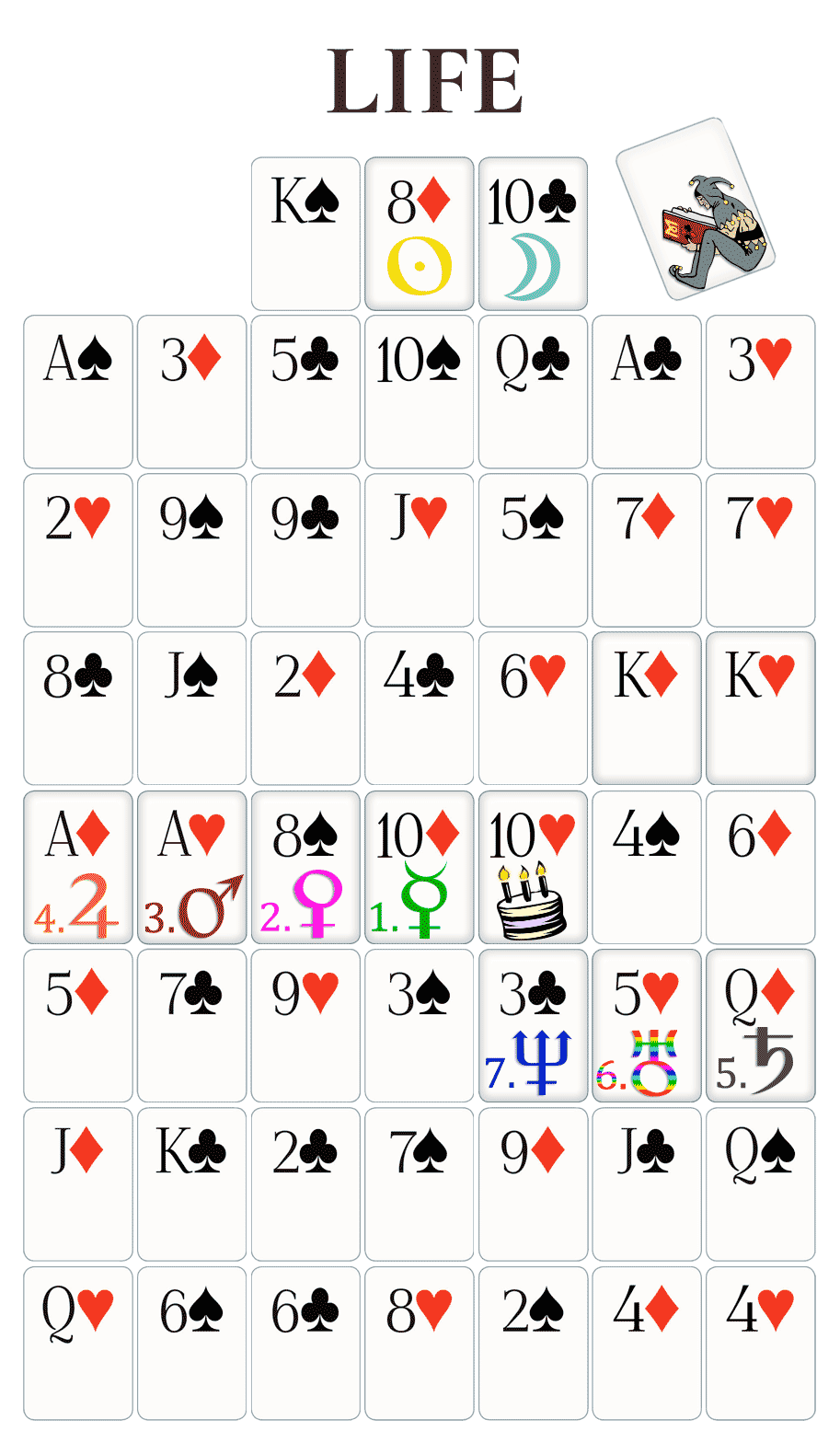
Task: Open the 10 of Hearts birthday cake card
Action: [533, 868]
